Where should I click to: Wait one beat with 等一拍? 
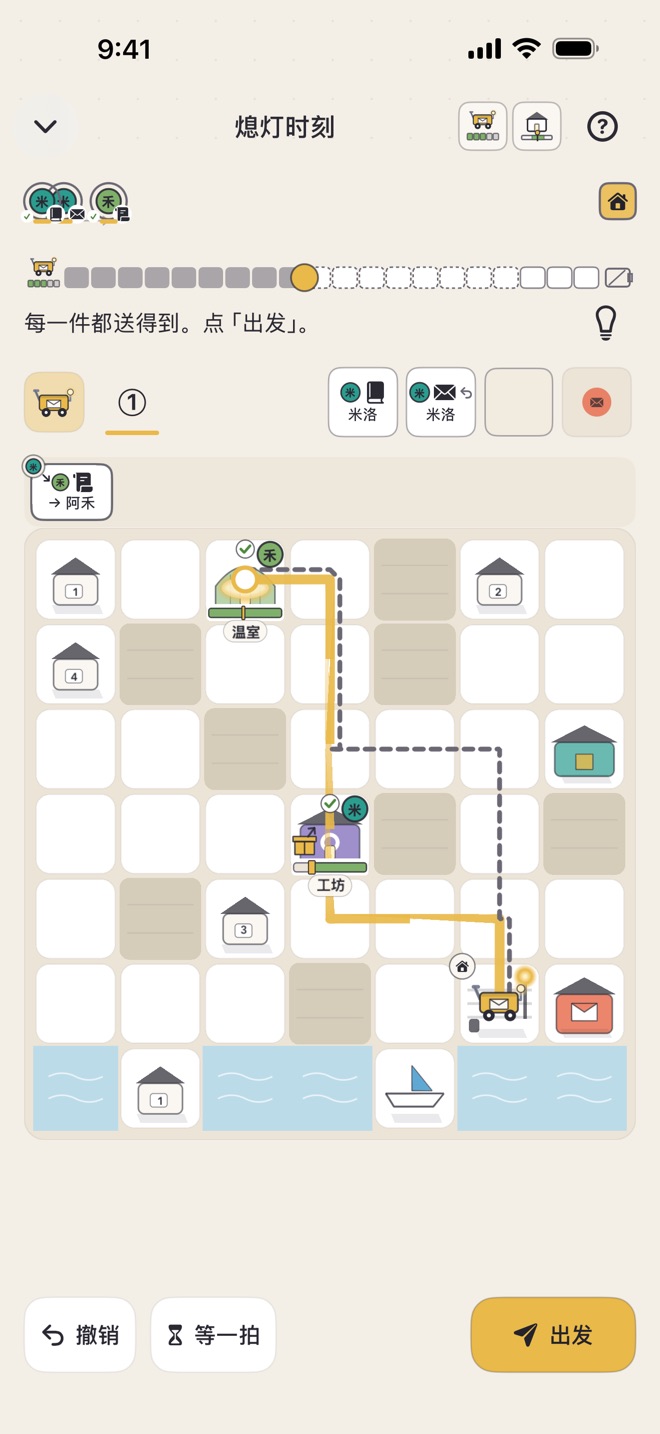click(213, 1335)
